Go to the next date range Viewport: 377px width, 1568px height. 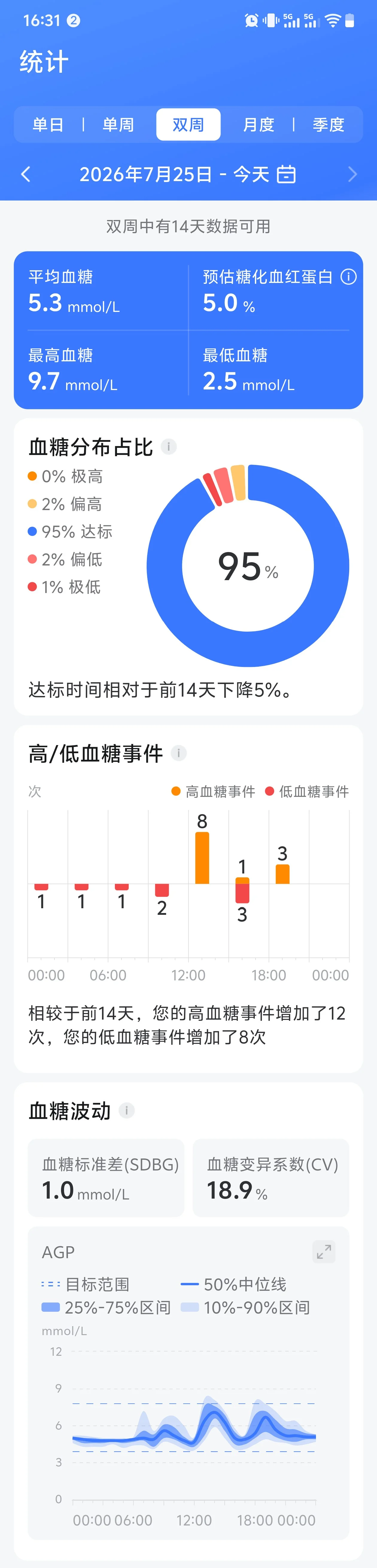pos(352,175)
